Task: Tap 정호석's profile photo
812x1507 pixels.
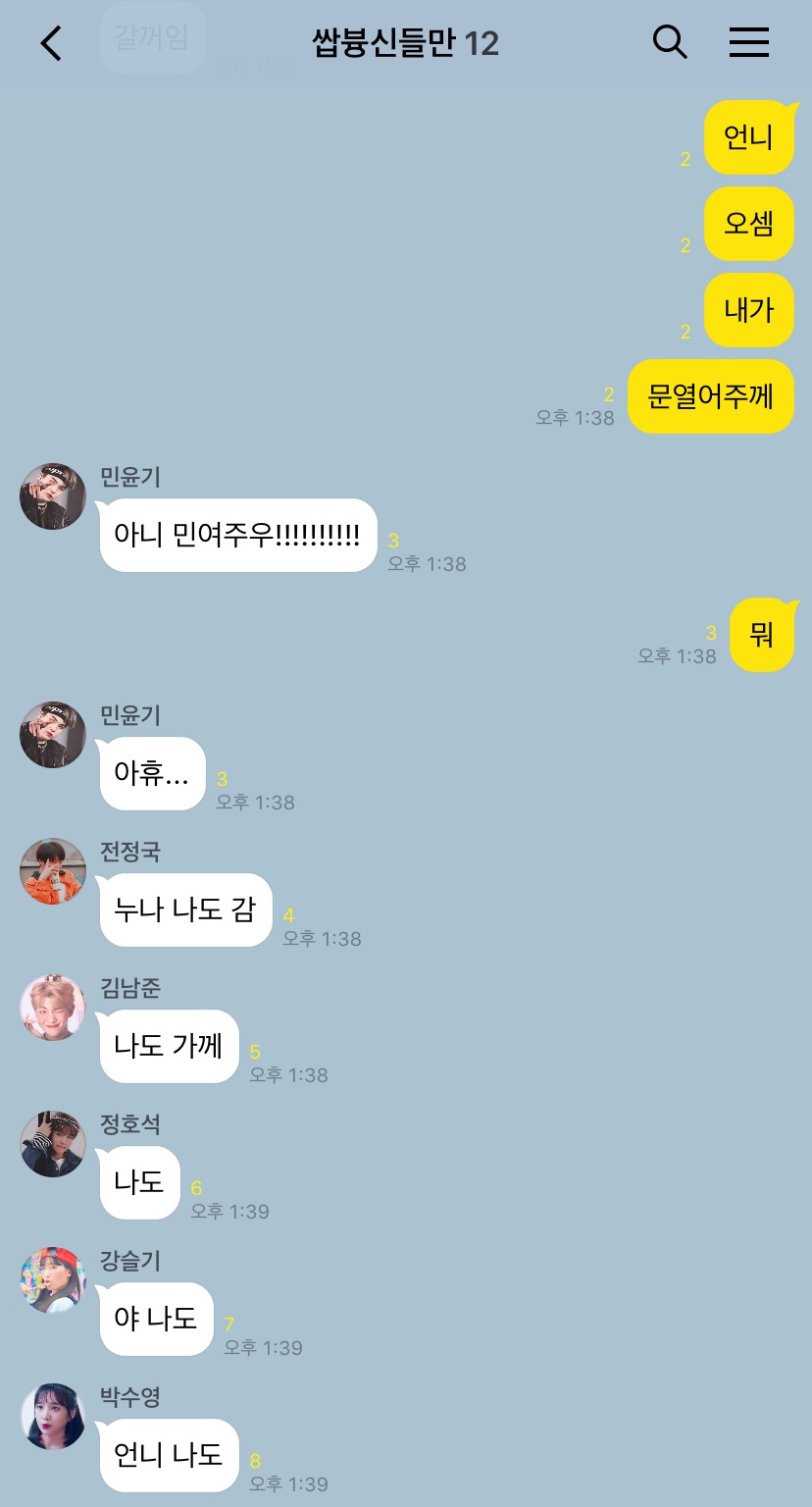Action: (53, 1144)
